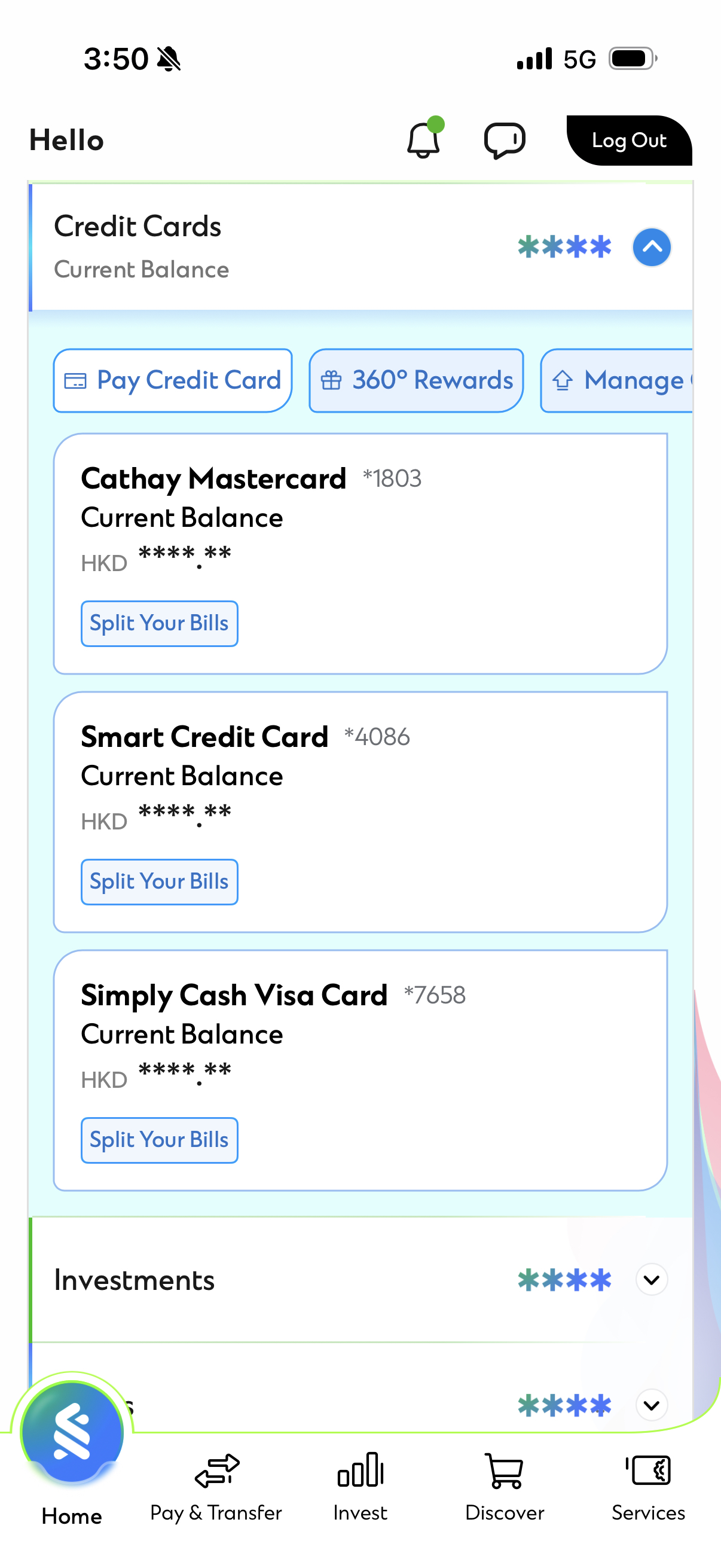
Task: Open the notifications bell
Action: click(423, 140)
